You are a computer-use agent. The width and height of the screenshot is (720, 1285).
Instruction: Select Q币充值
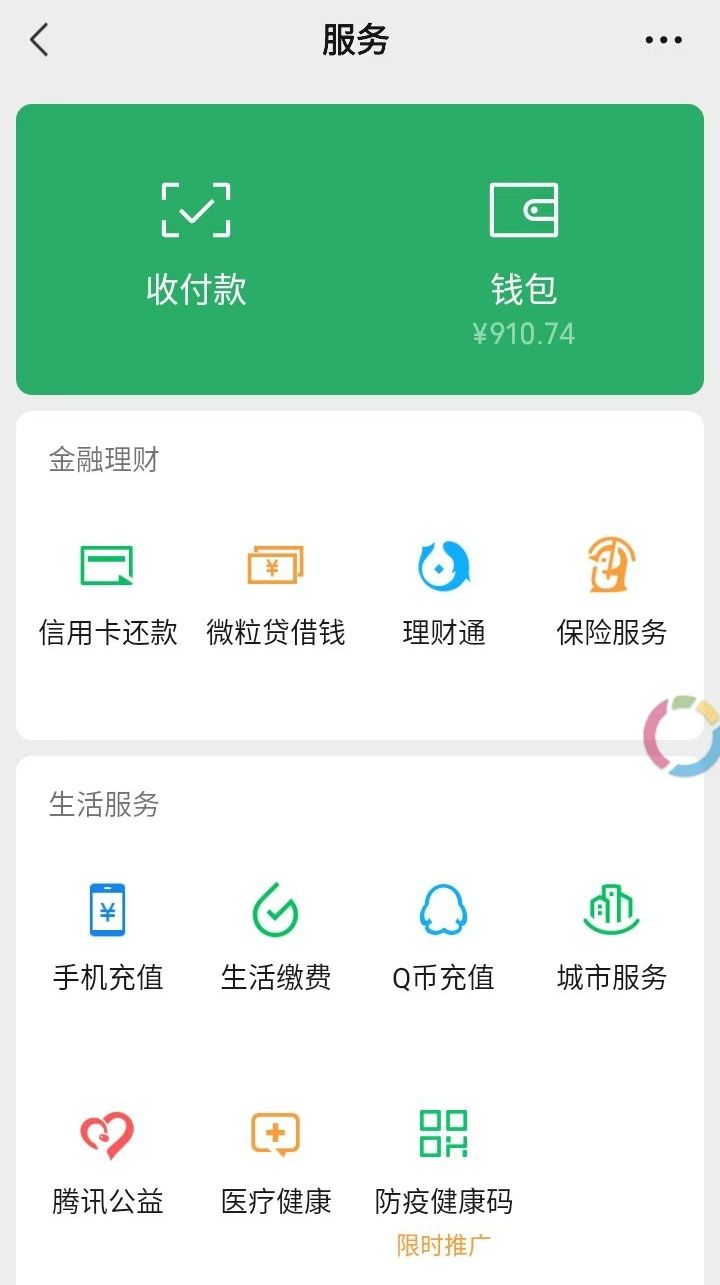click(x=444, y=937)
